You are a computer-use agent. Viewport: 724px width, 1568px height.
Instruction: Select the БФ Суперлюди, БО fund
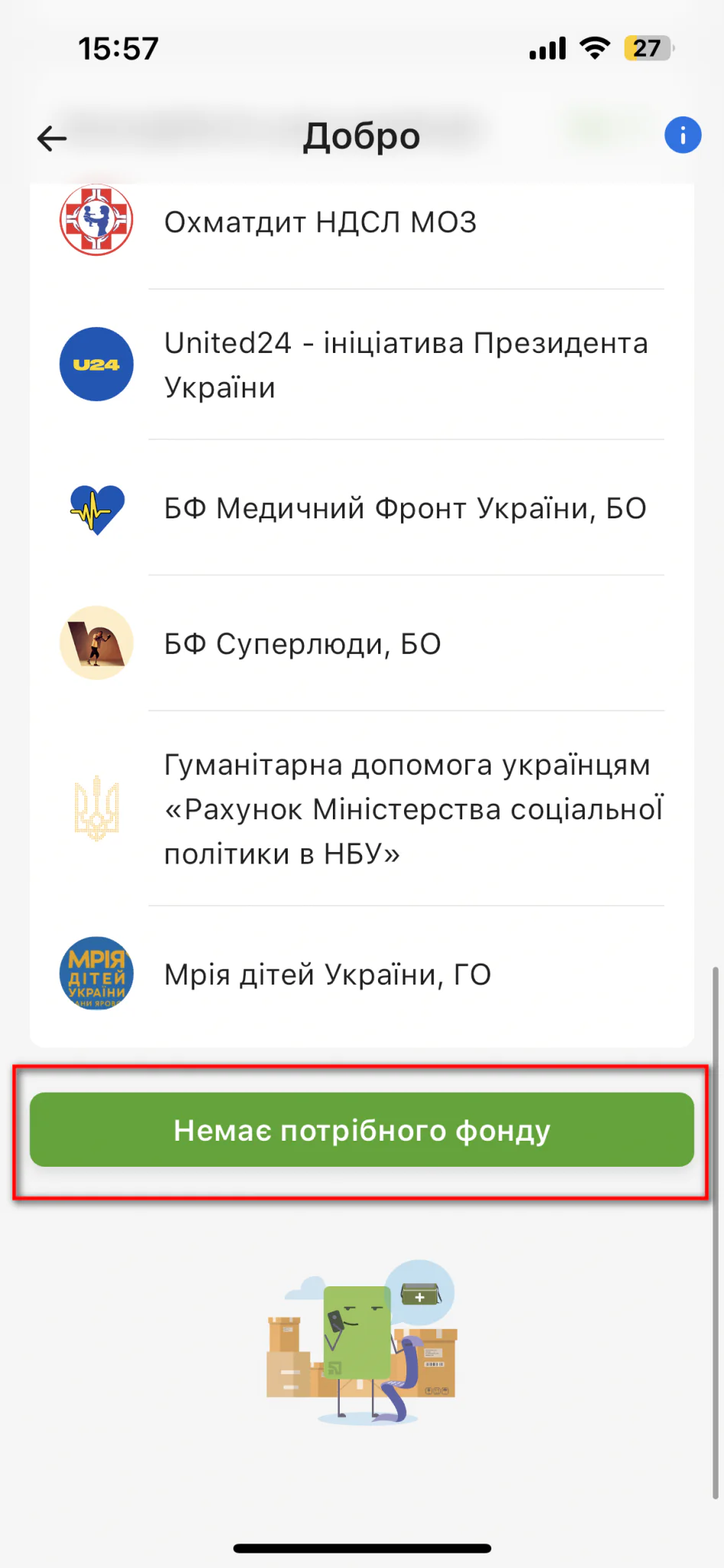click(303, 645)
